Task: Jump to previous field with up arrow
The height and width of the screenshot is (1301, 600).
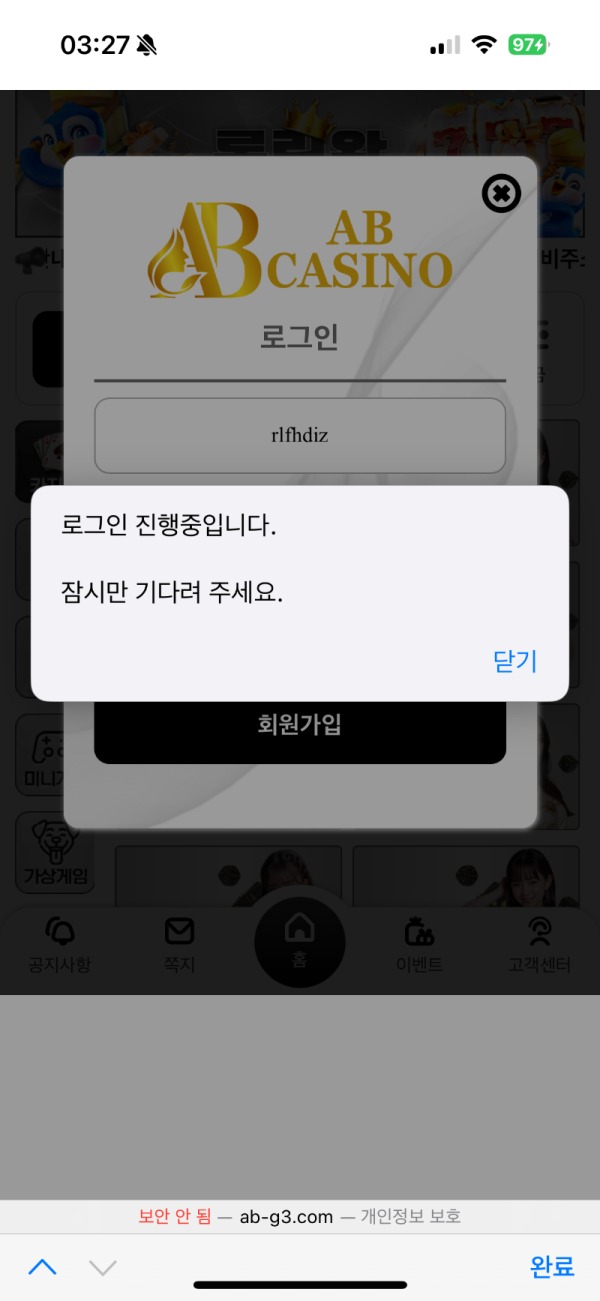Action: tap(43, 1267)
